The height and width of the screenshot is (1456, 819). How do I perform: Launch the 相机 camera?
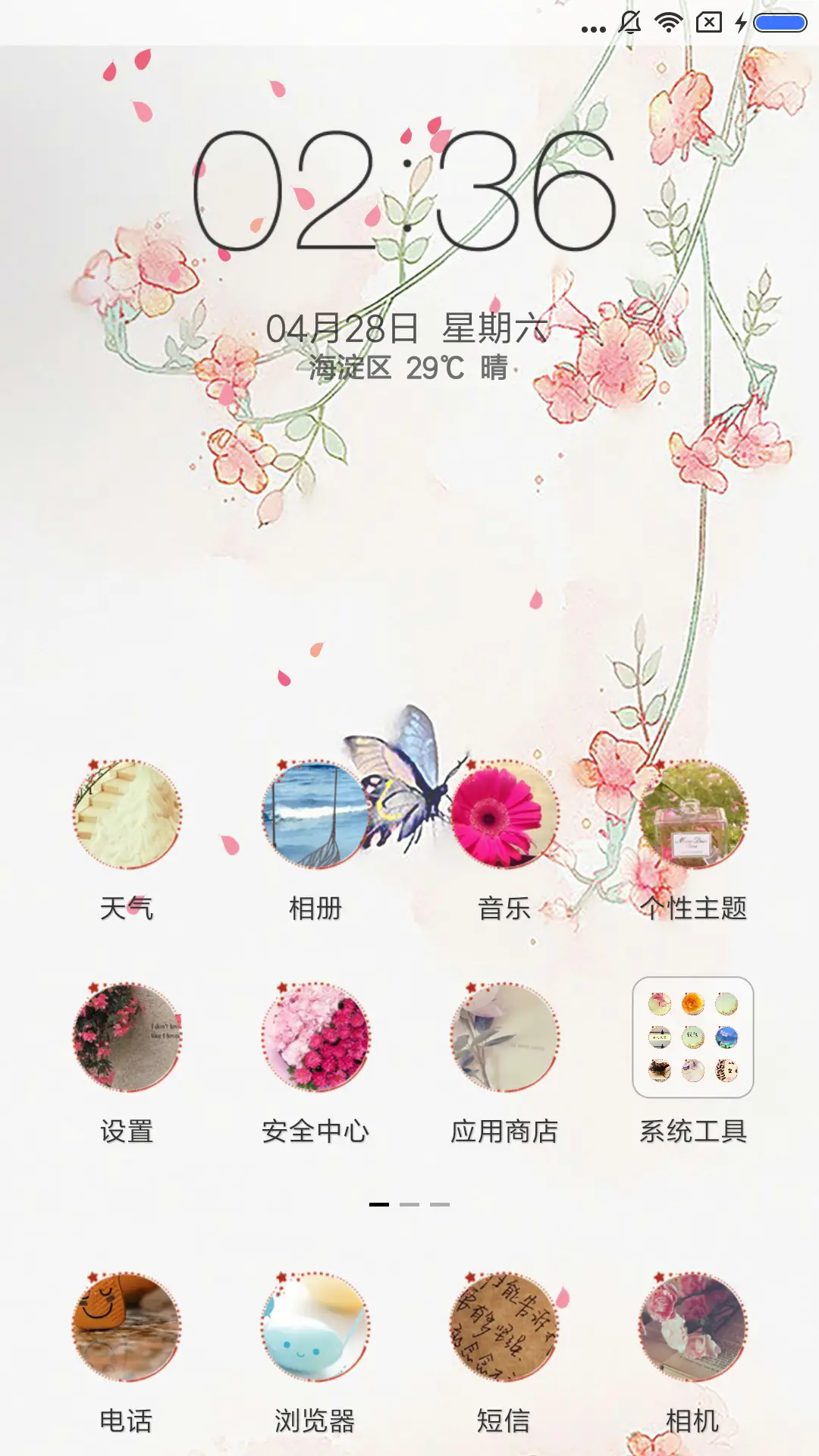[693, 1327]
